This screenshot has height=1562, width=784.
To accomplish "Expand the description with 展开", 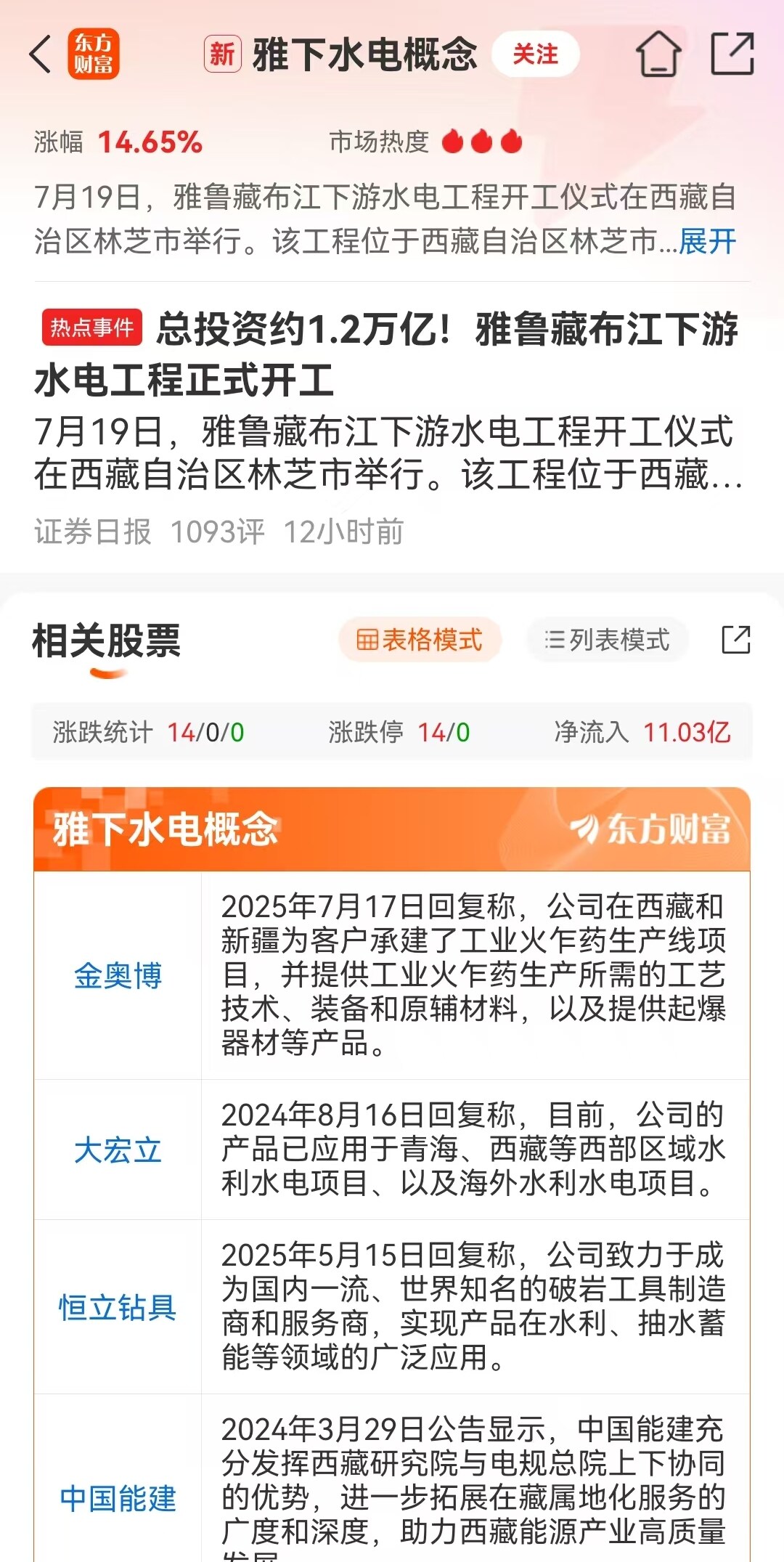I will click(708, 242).
